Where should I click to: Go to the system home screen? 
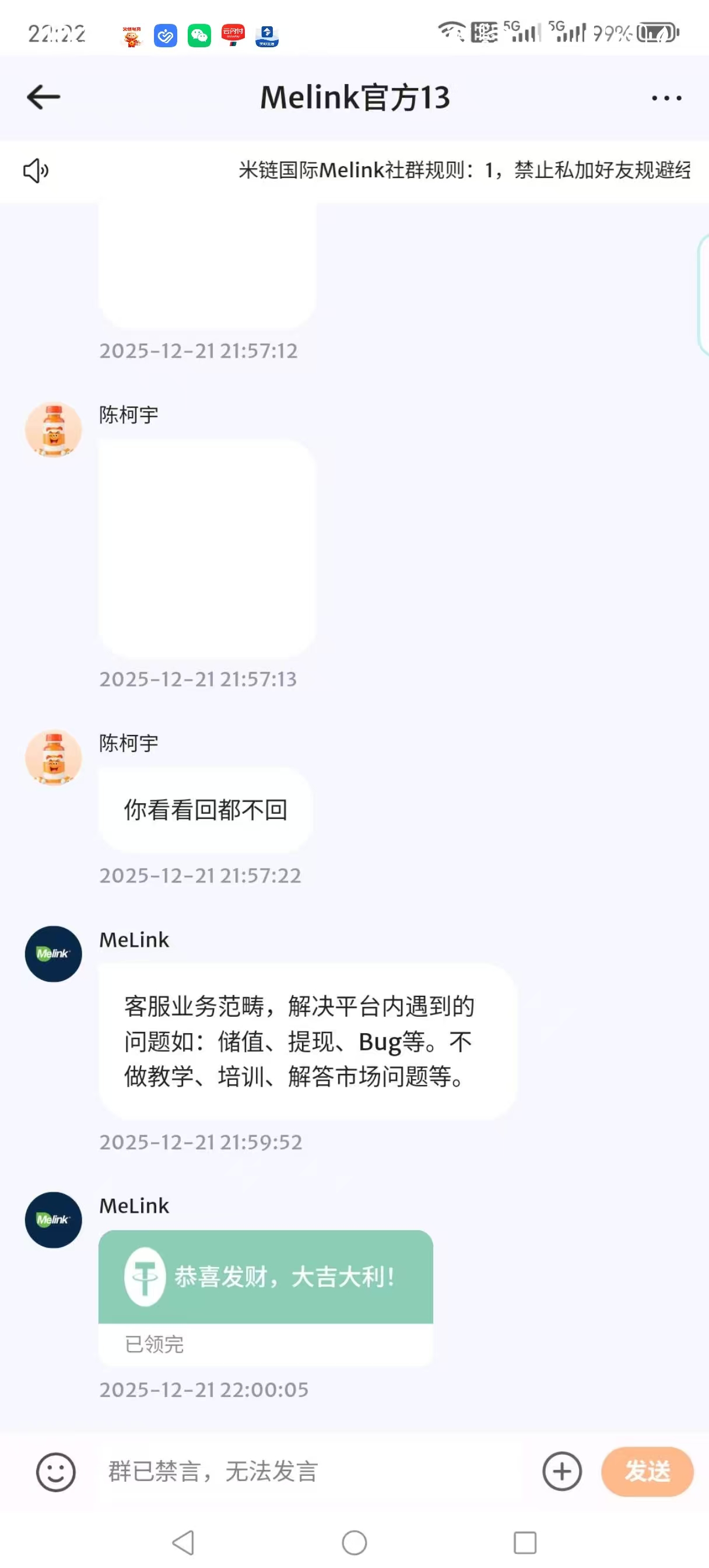pyautogui.click(x=354, y=1543)
